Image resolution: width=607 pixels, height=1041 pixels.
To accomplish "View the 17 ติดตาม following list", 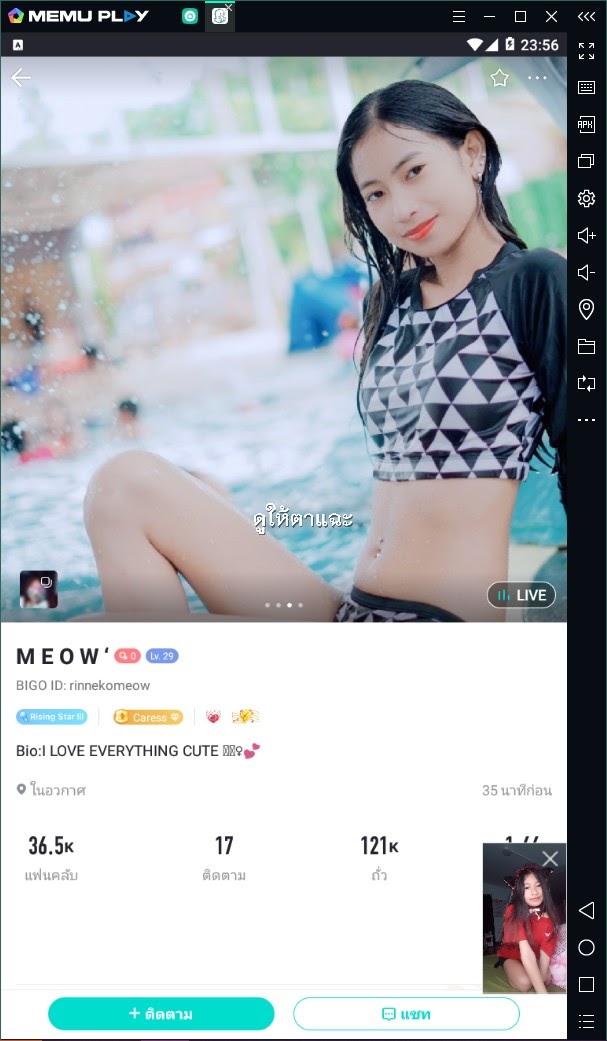I will (x=224, y=858).
